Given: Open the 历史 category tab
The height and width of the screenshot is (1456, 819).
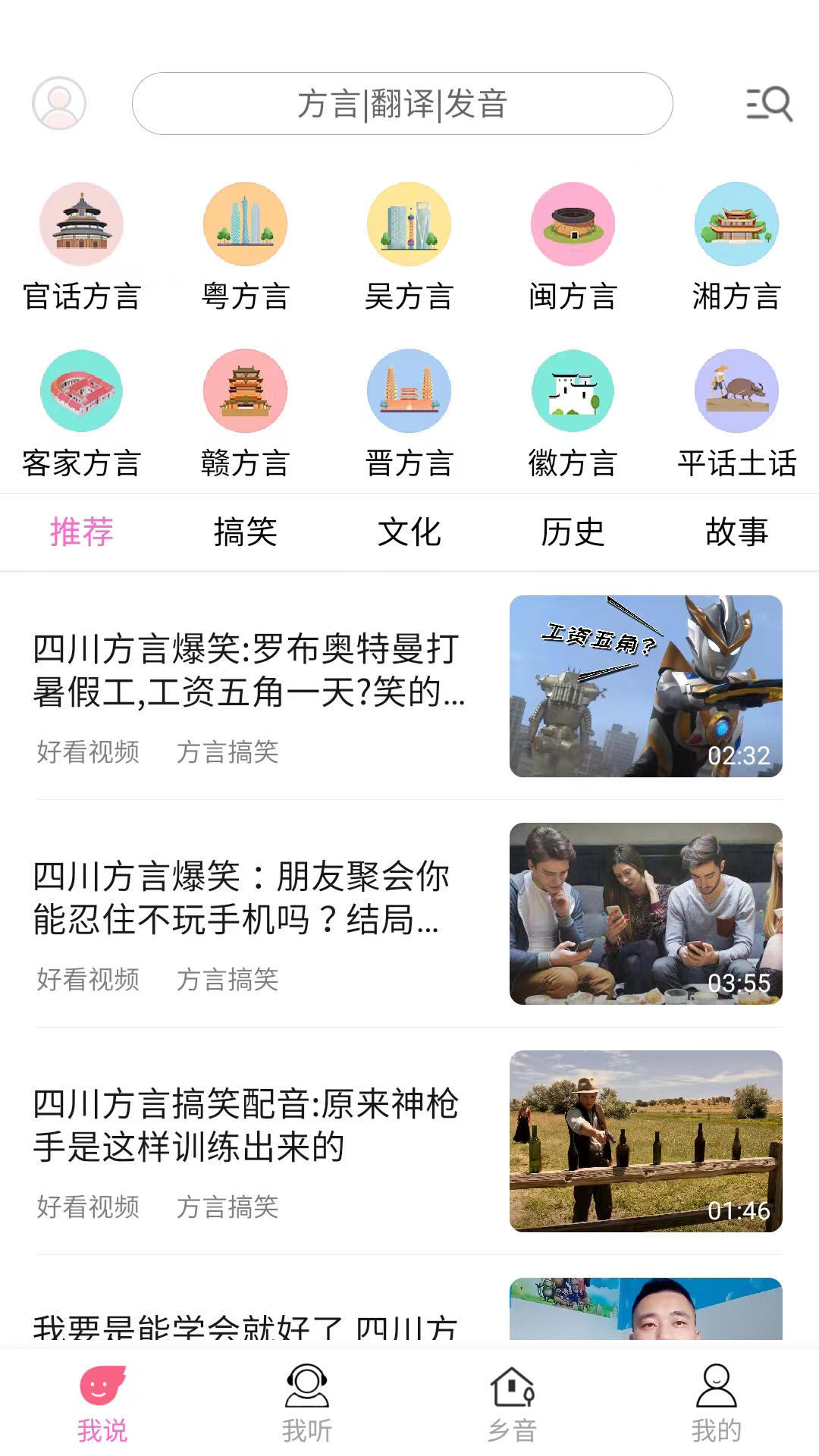Looking at the screenshot, I should (573, 533).
